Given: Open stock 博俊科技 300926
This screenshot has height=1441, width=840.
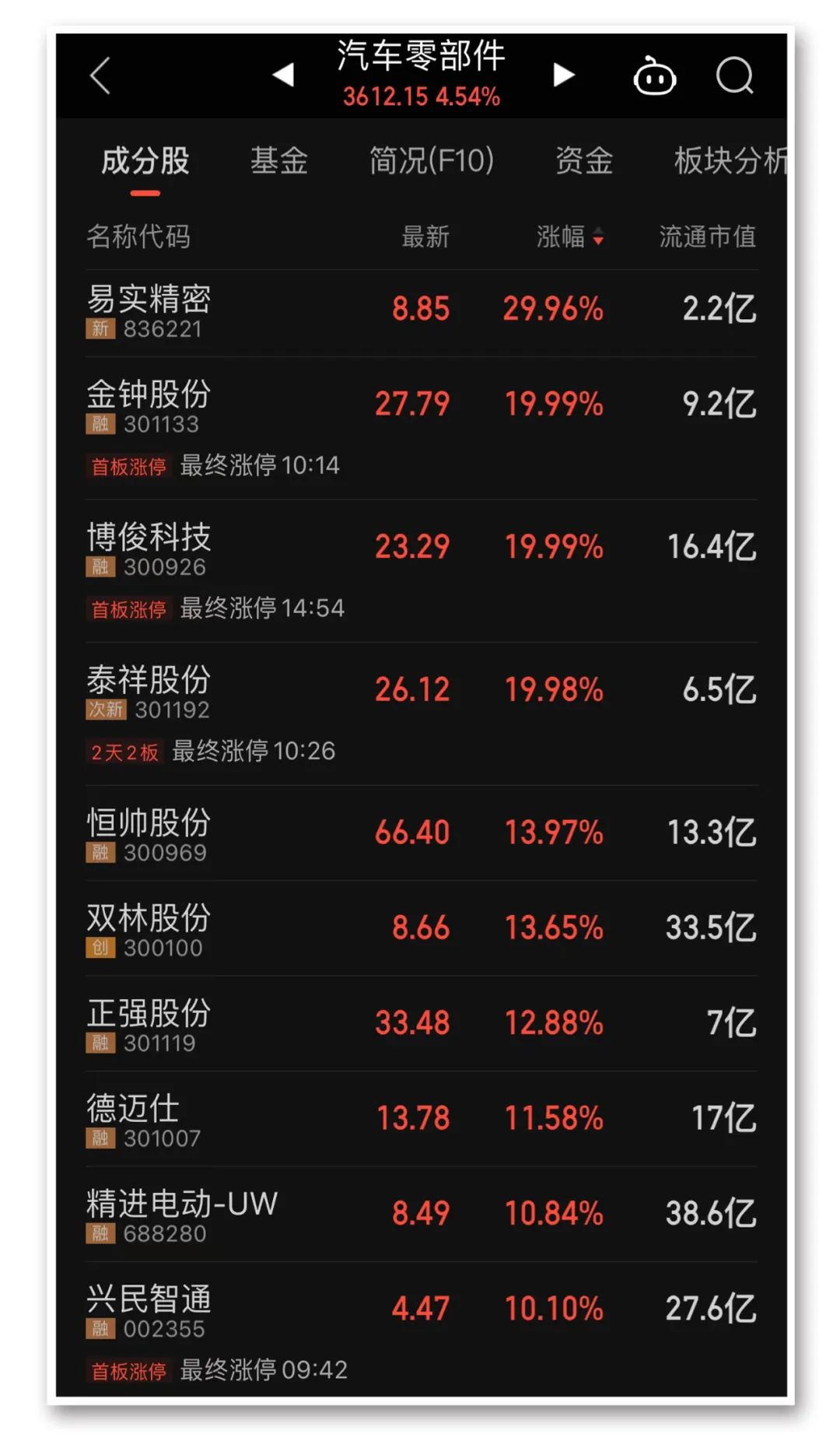Looking at the screenshot, I should coord(149,549).
